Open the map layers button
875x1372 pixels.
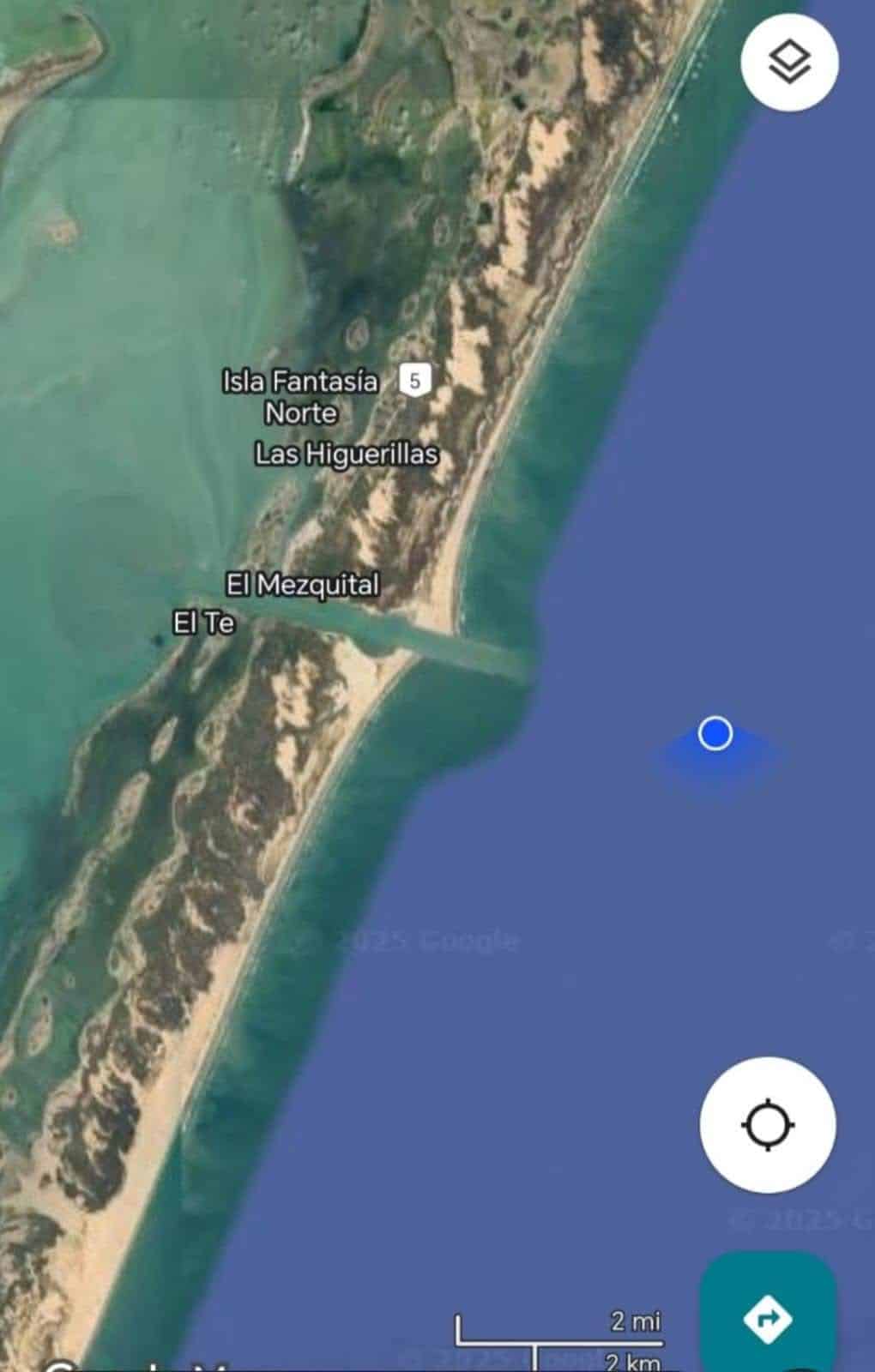click(788, 62)
